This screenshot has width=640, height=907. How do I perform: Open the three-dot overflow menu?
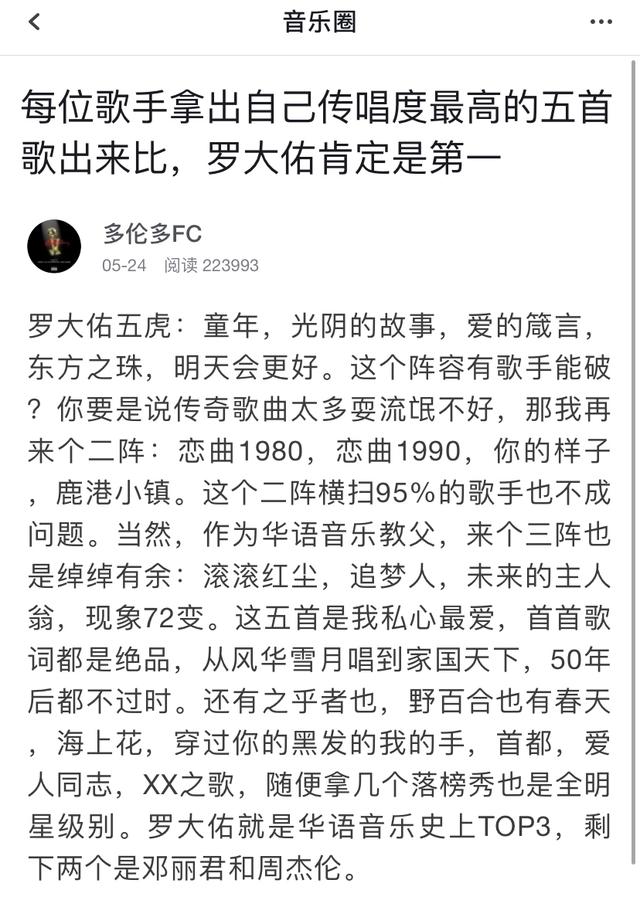601,22
